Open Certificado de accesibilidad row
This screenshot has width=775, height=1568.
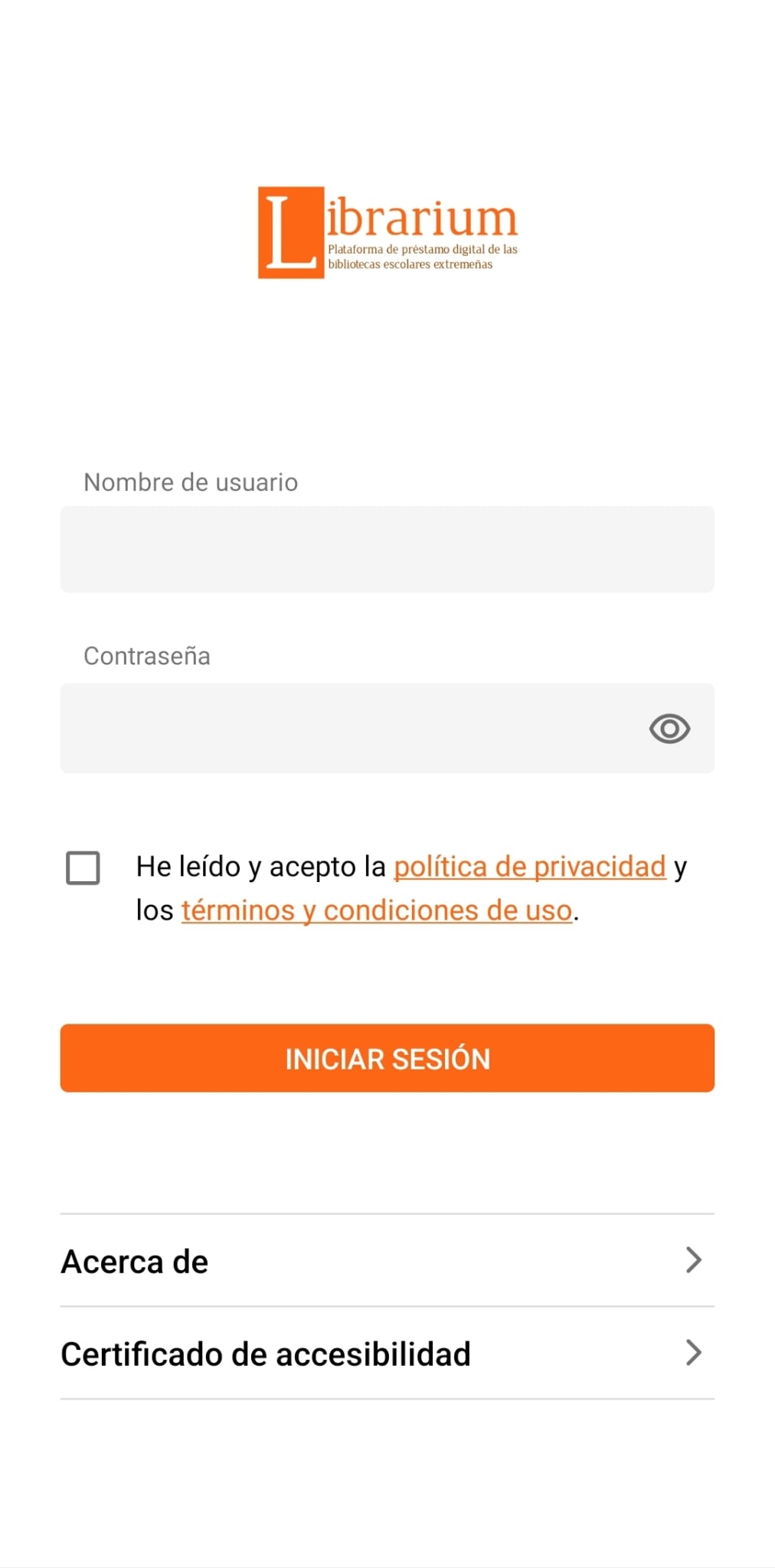(x=387, y=1354)
